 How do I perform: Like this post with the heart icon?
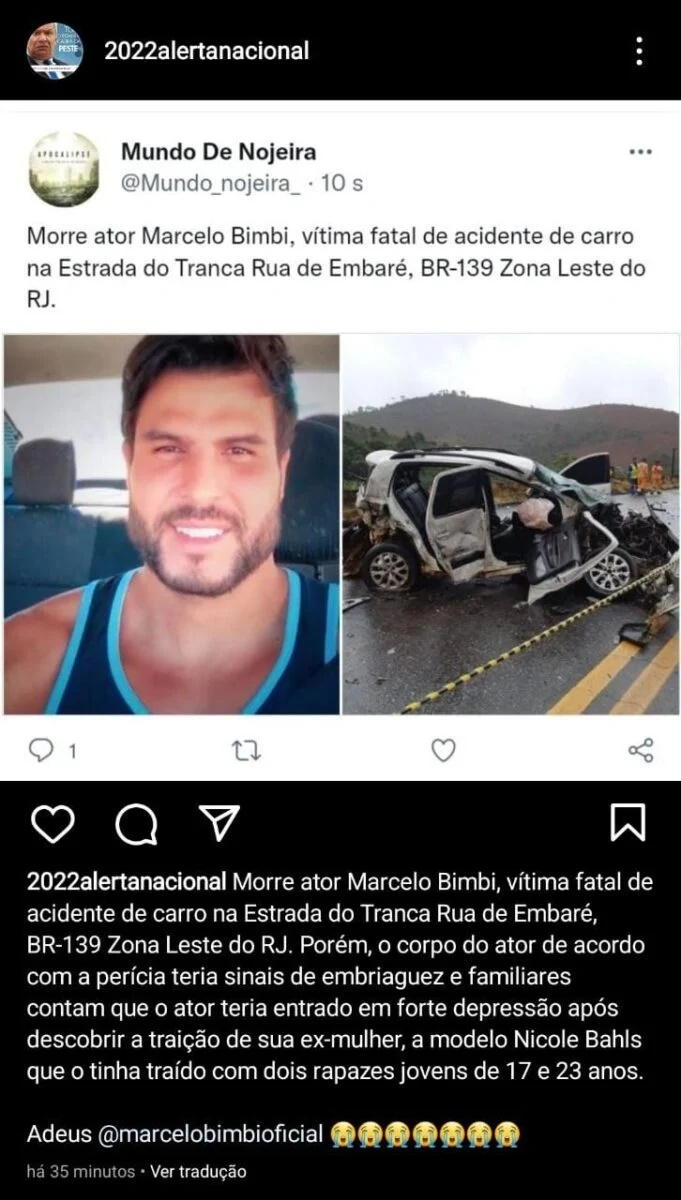52,823
